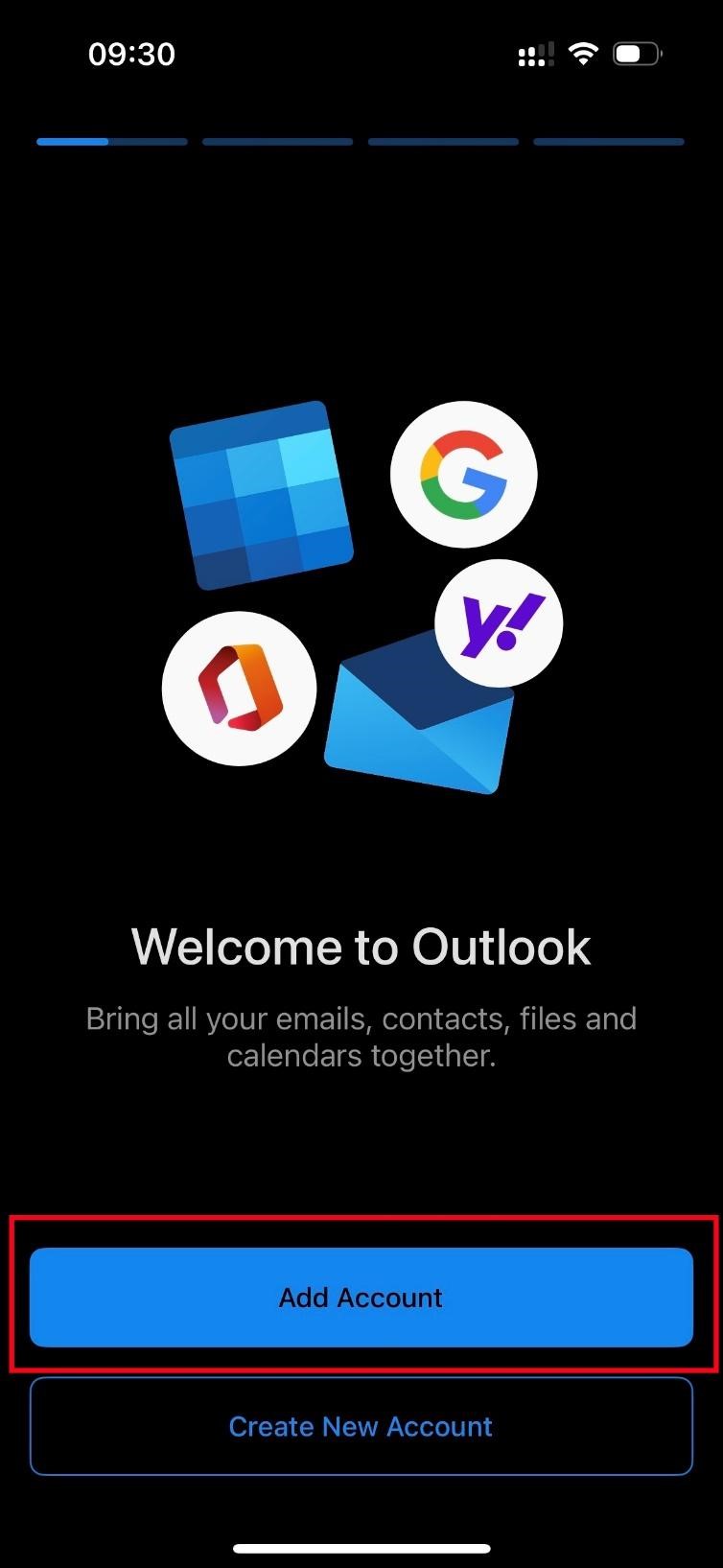Click the white circle around the Google logo

tap(463, 475)
